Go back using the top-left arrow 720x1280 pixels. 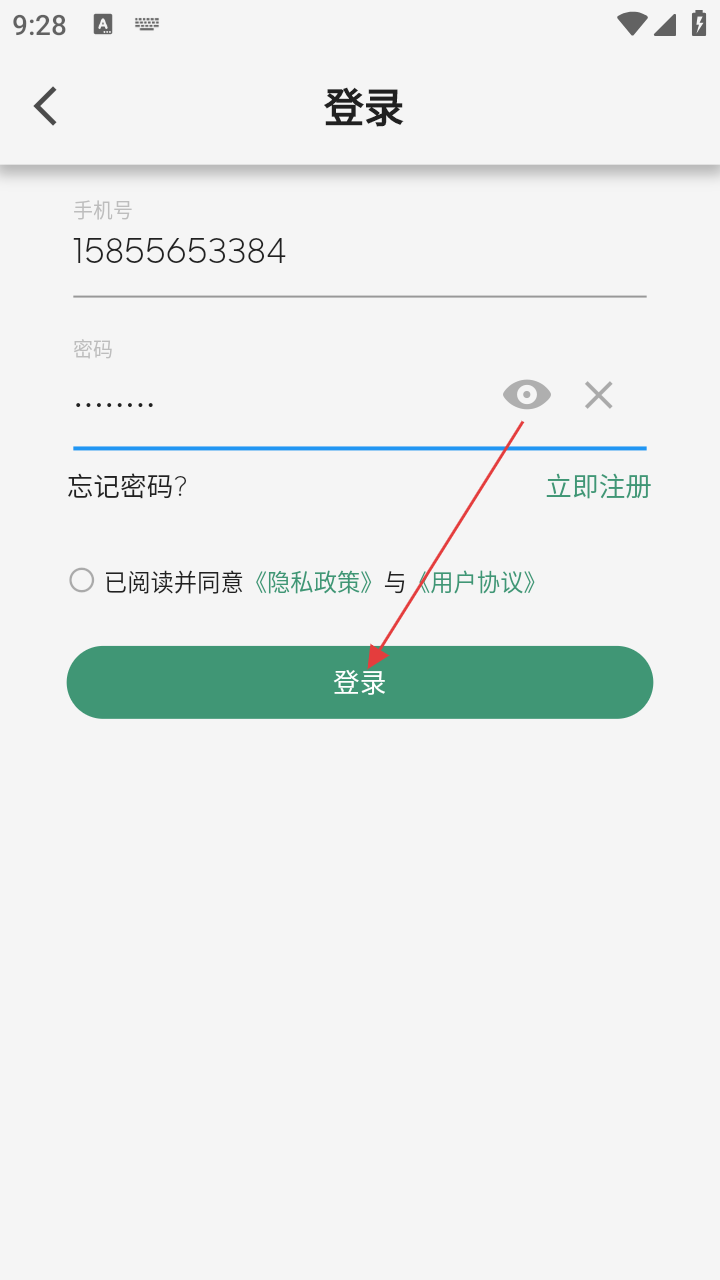[x=46, y=106]
